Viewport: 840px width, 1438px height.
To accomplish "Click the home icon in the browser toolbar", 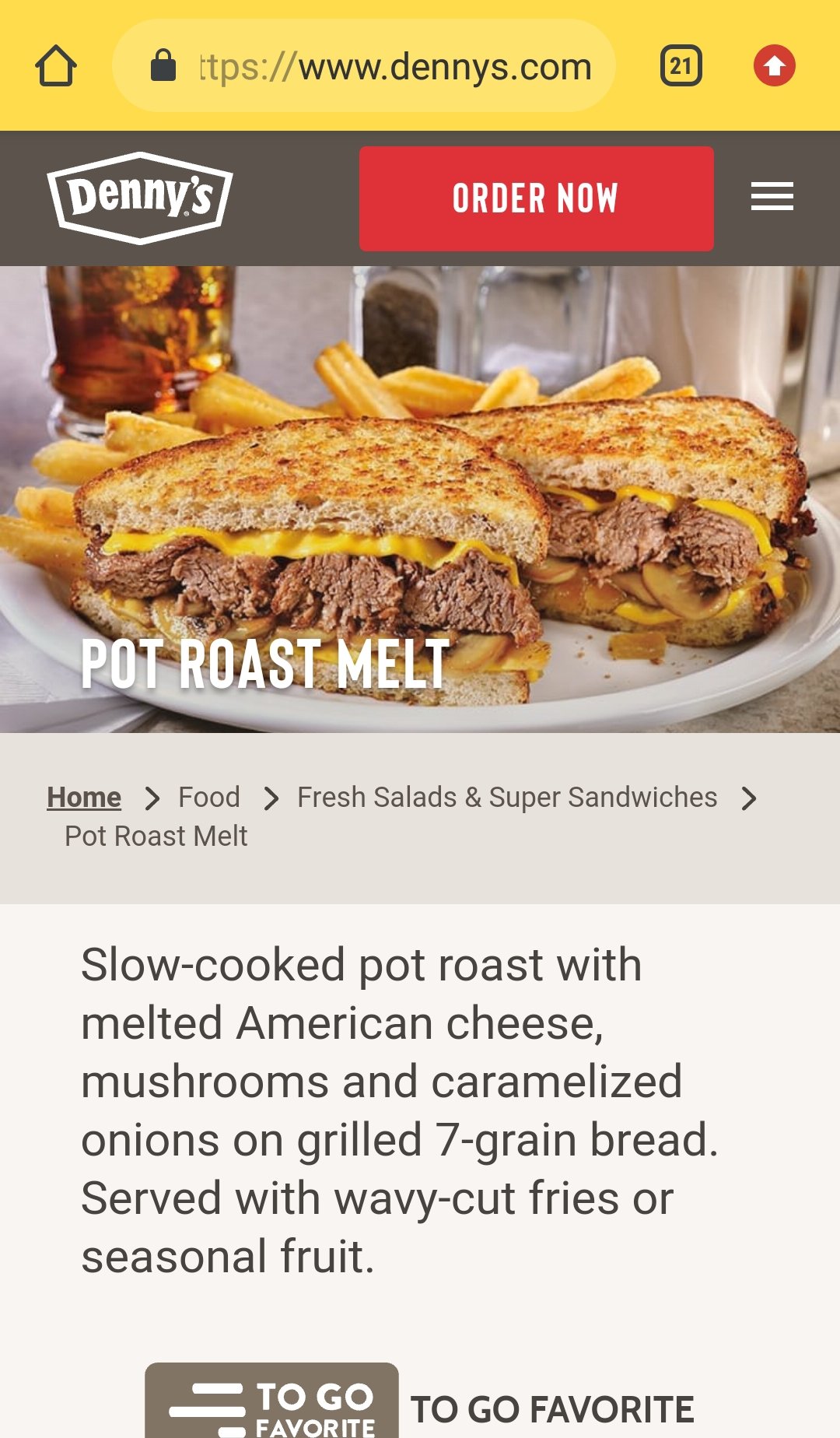I will 57,65.
